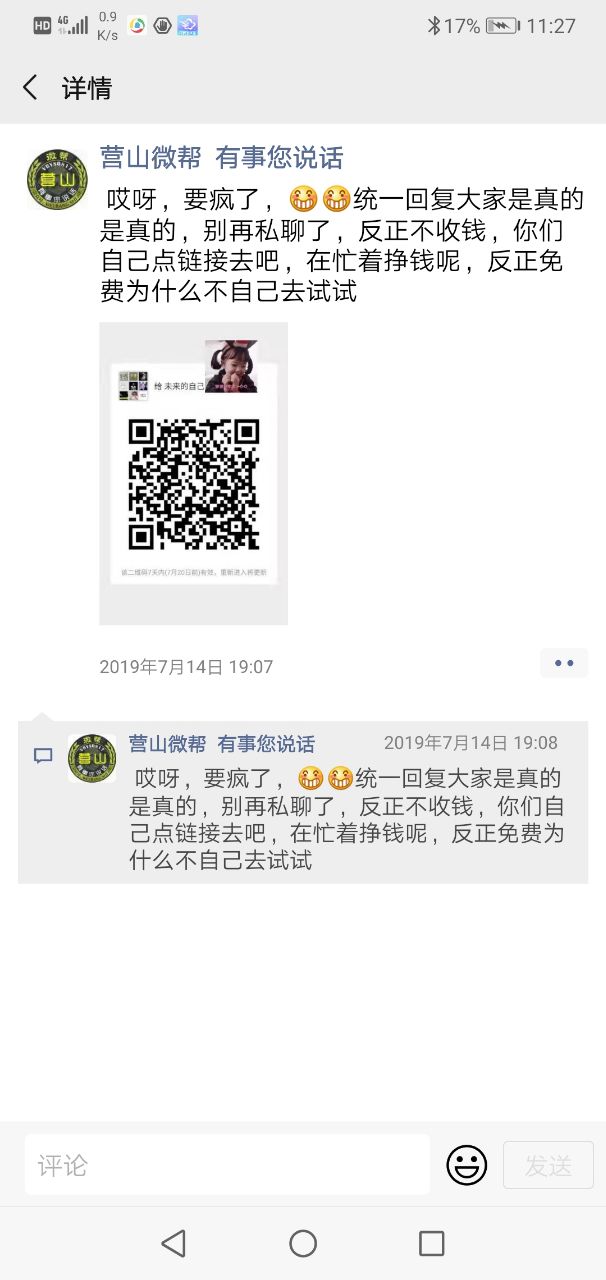Open 营山微帮 有事您说话 profile from post name
This screenshot has height=1280, width=606.
coord(221,157)
